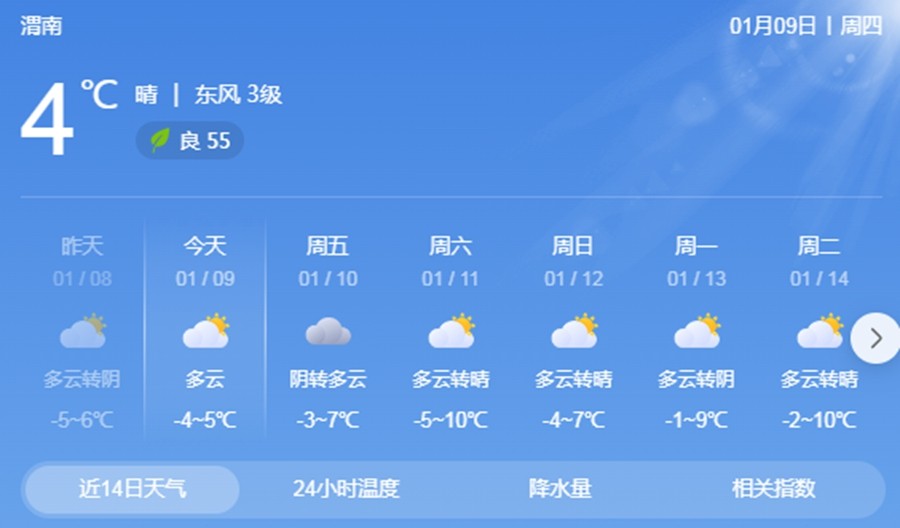Screen dimensions: 900x528
Task: Select the 周一 01/13 forecast
Action: [697, 330]
